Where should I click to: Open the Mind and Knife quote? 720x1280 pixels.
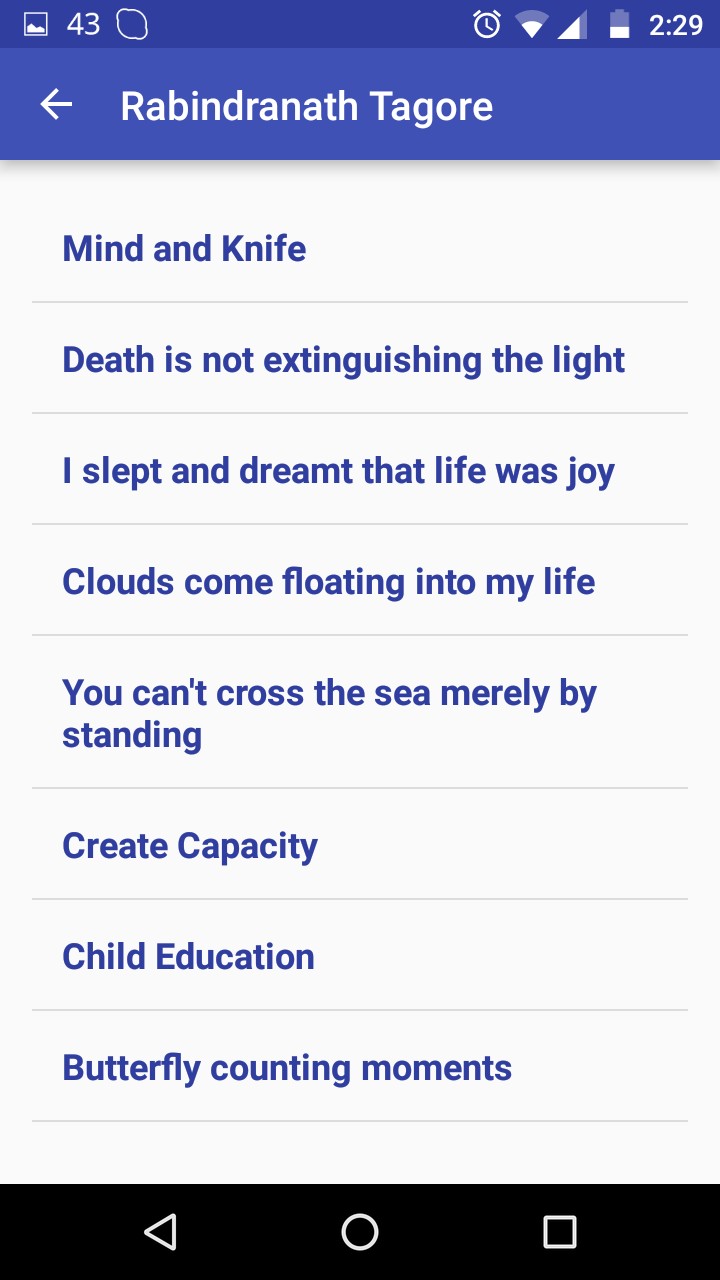184,249
